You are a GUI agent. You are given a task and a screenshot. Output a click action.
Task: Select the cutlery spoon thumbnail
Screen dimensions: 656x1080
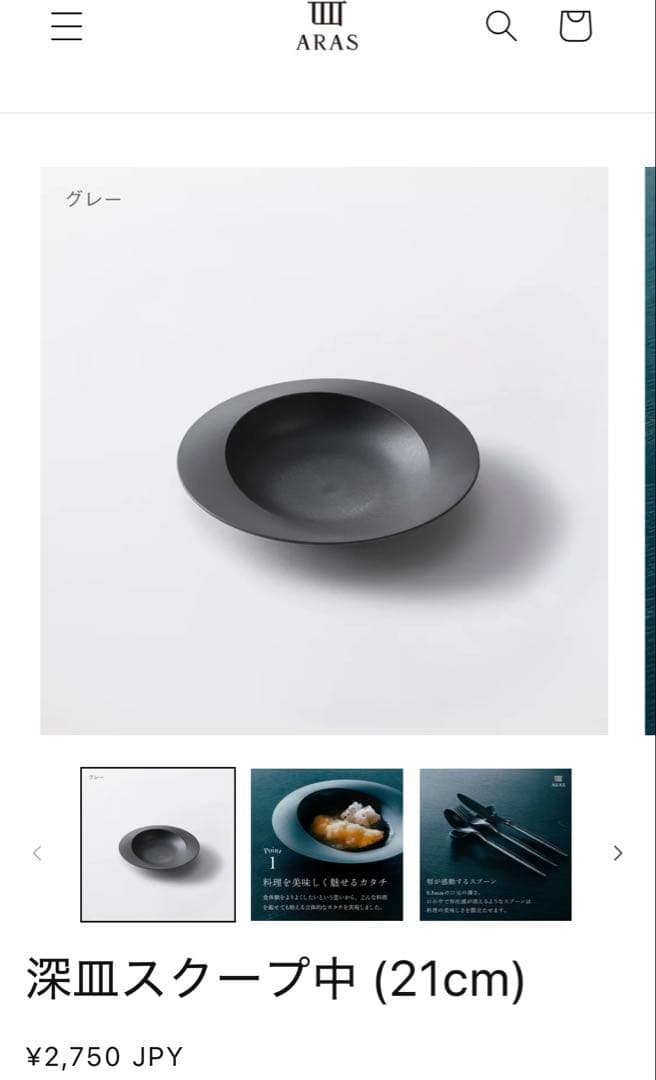tap(495, 844)
